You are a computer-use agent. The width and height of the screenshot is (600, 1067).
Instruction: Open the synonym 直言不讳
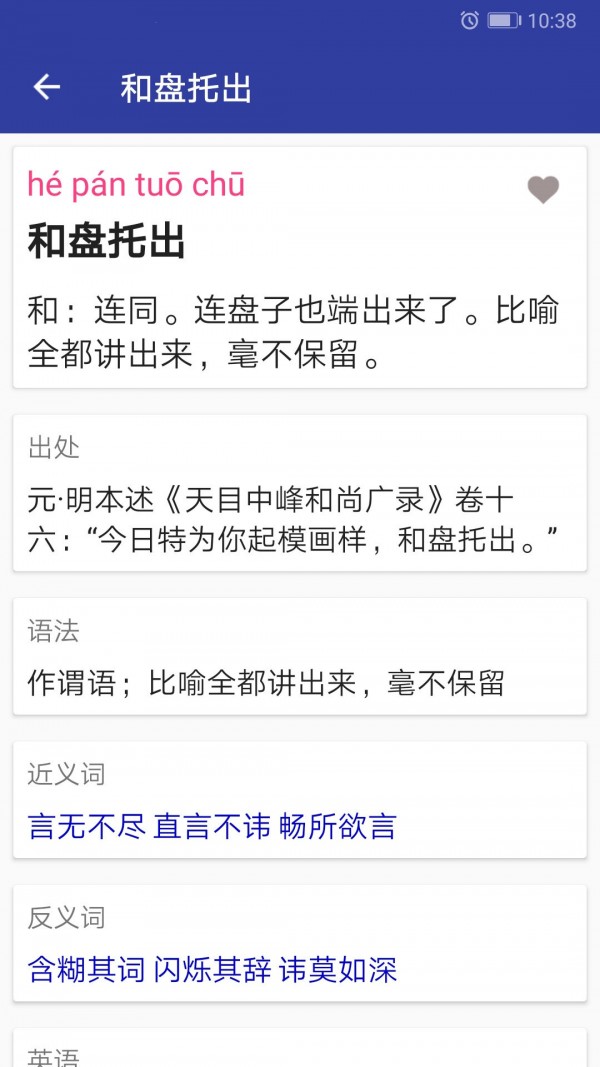click(x=212, y=826)
